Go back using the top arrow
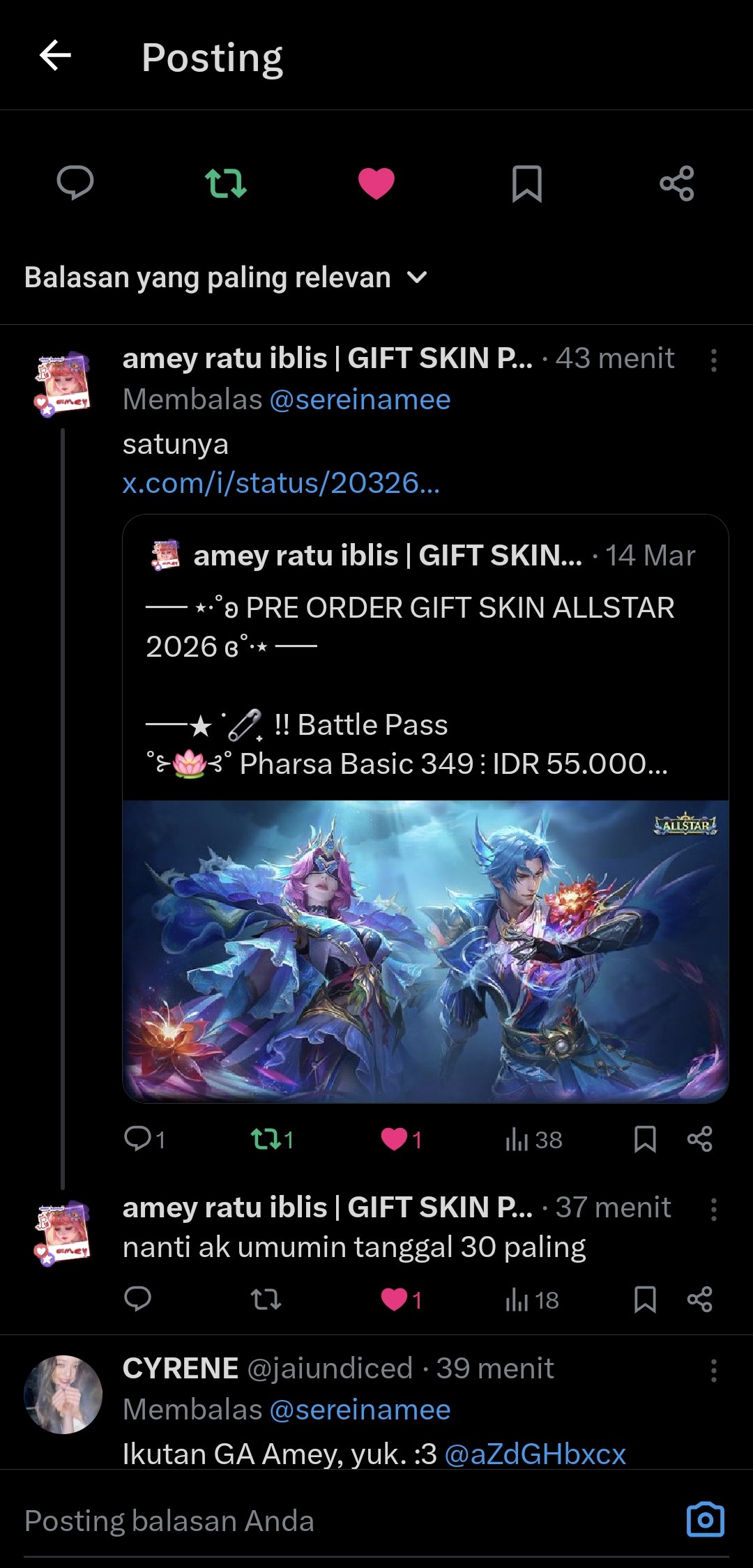Screen dimensions: 753x1568 tap(56, 56)
